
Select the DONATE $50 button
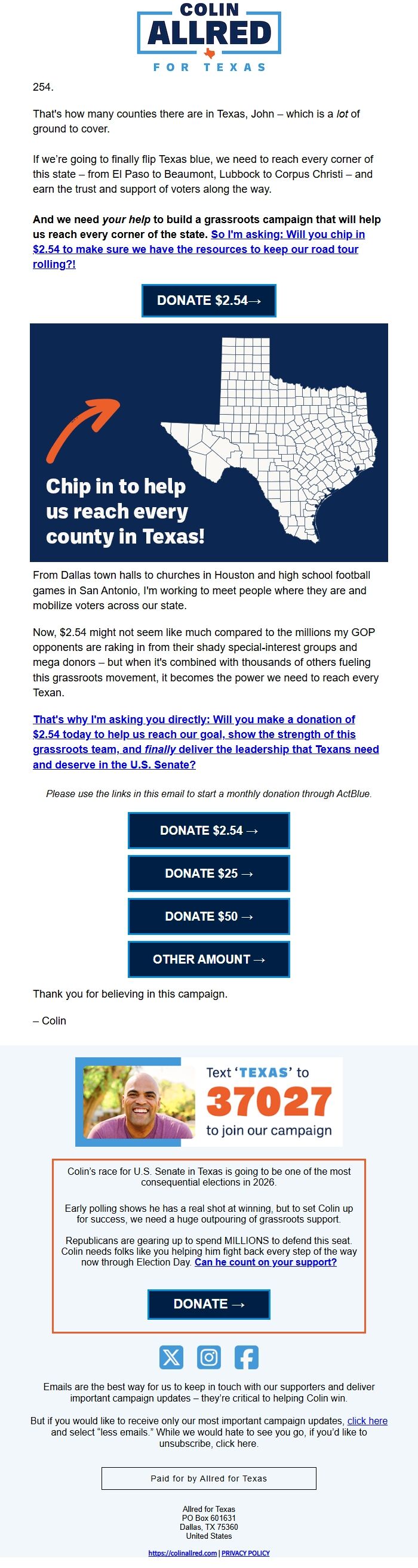click(x=208, y=916)
